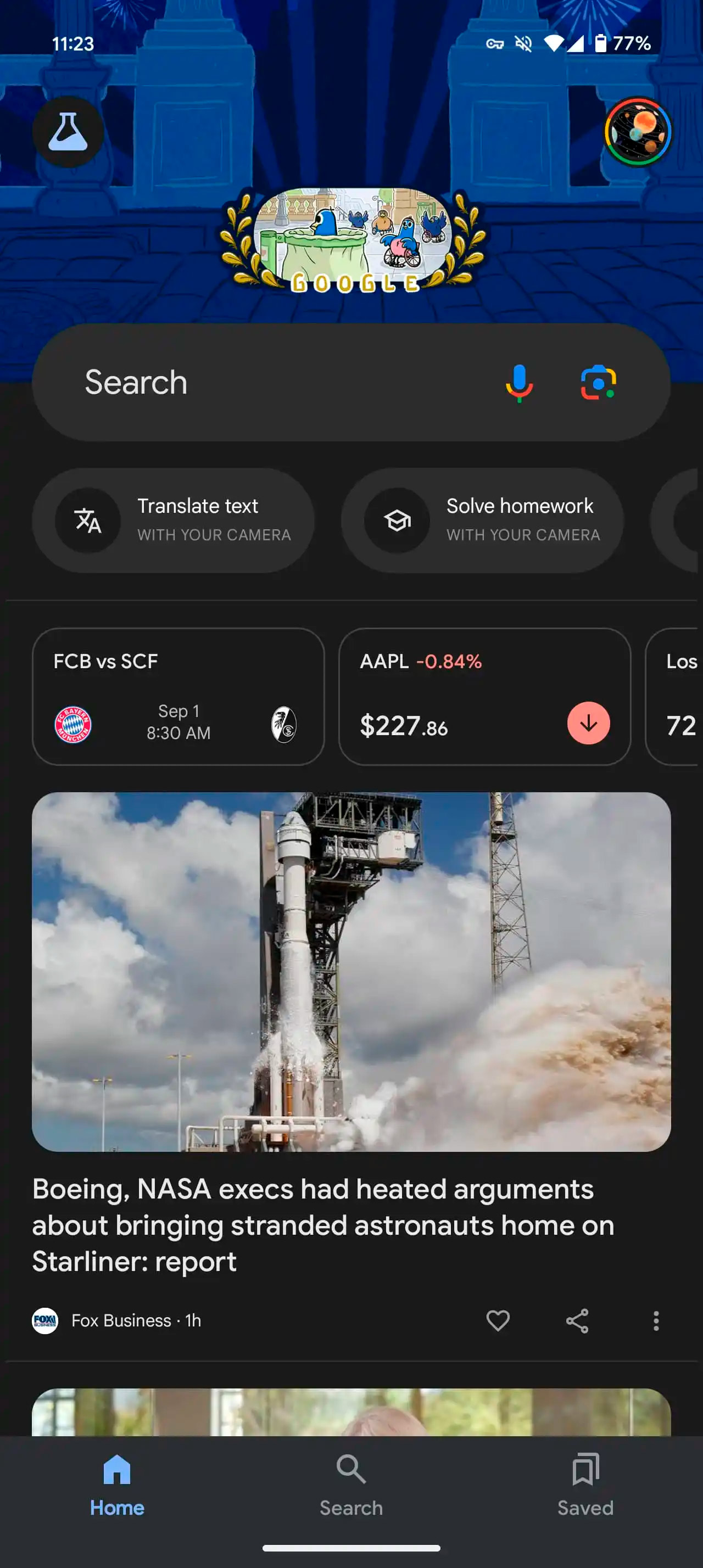Open Search Labs flask icon
This screenshot has height=1568, width=703.
tap(68, 131)
